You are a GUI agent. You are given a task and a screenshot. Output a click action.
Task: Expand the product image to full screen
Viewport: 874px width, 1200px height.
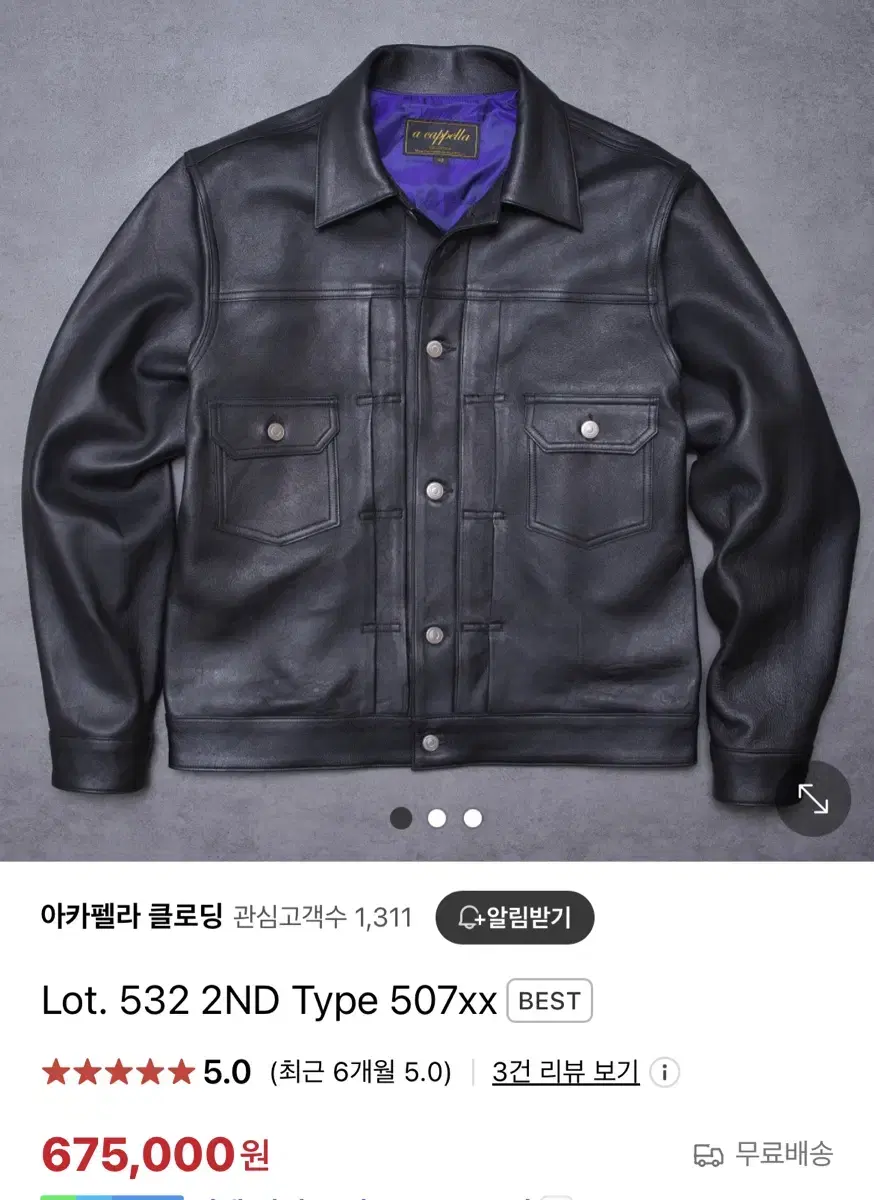click(x=812, y=798)
